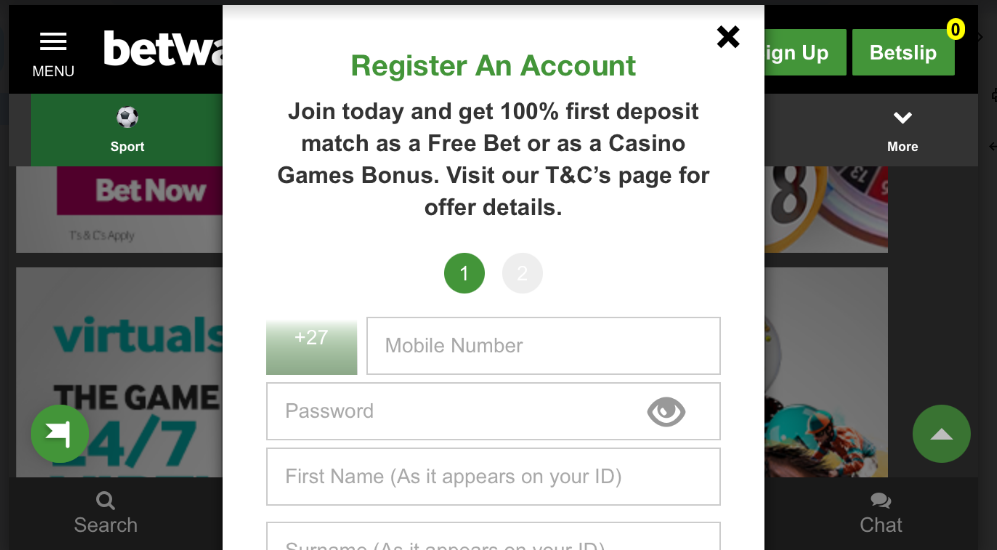
Task: Open the Betslip
Action: pyautogui.click(x=902, y=53)
